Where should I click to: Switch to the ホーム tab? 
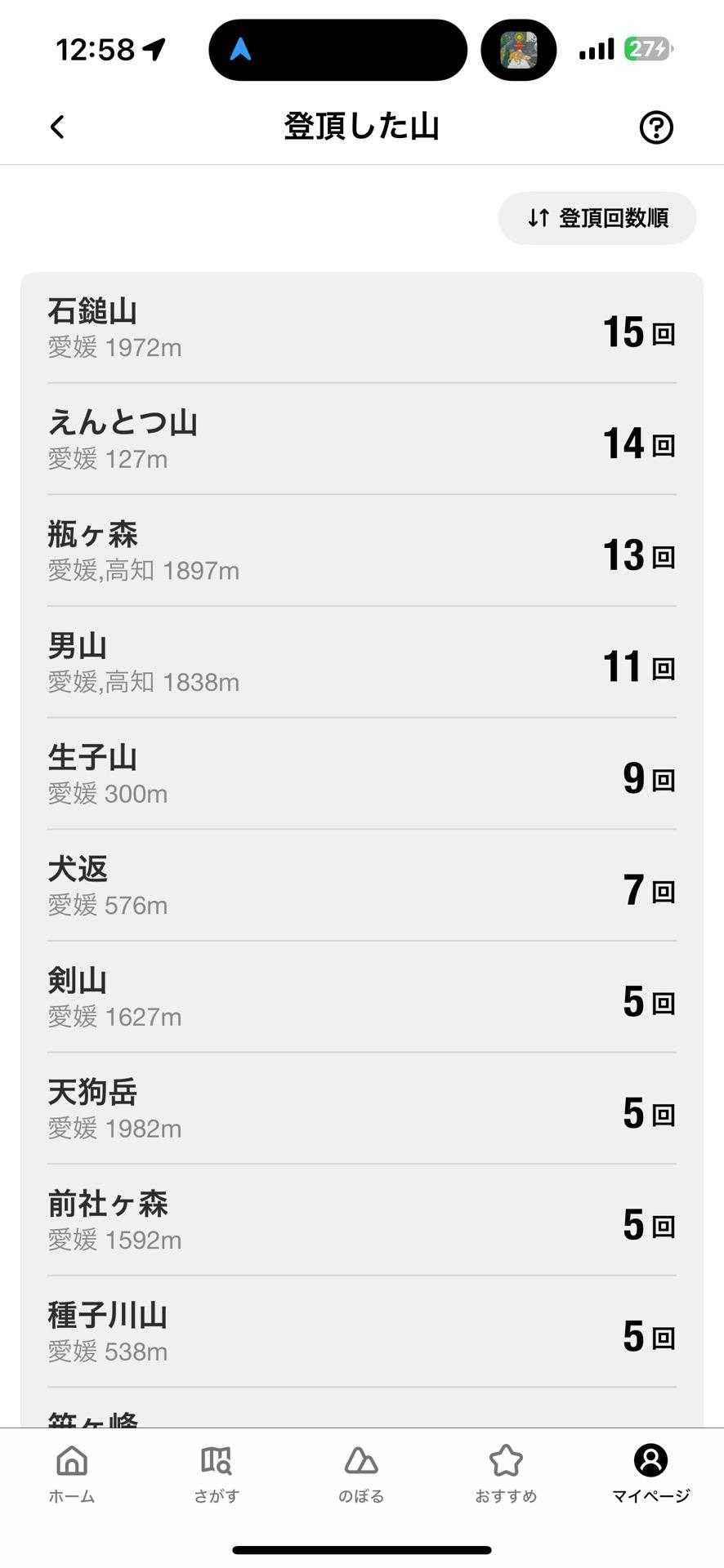pyautogui.click(x=72, y=1474)
